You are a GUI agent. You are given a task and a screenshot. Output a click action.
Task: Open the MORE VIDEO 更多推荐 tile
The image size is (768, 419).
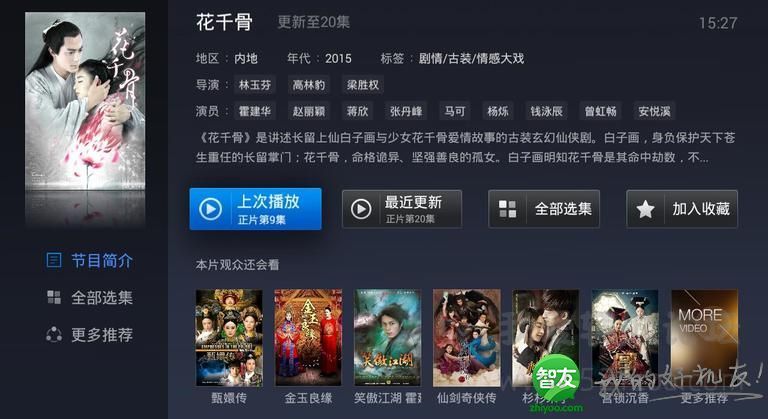704,338
